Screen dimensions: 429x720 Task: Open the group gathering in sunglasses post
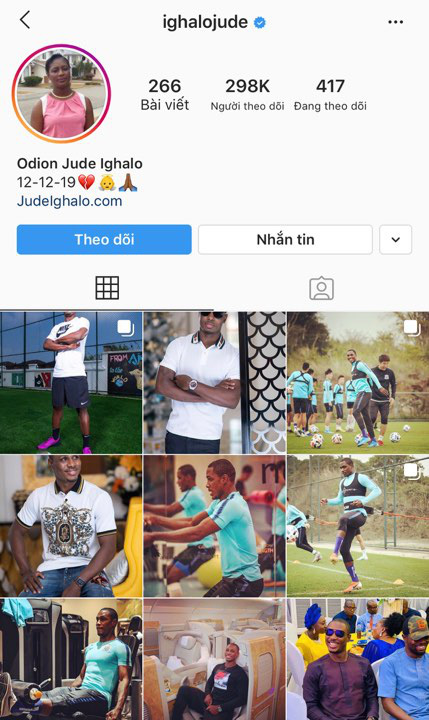[358, 659]
